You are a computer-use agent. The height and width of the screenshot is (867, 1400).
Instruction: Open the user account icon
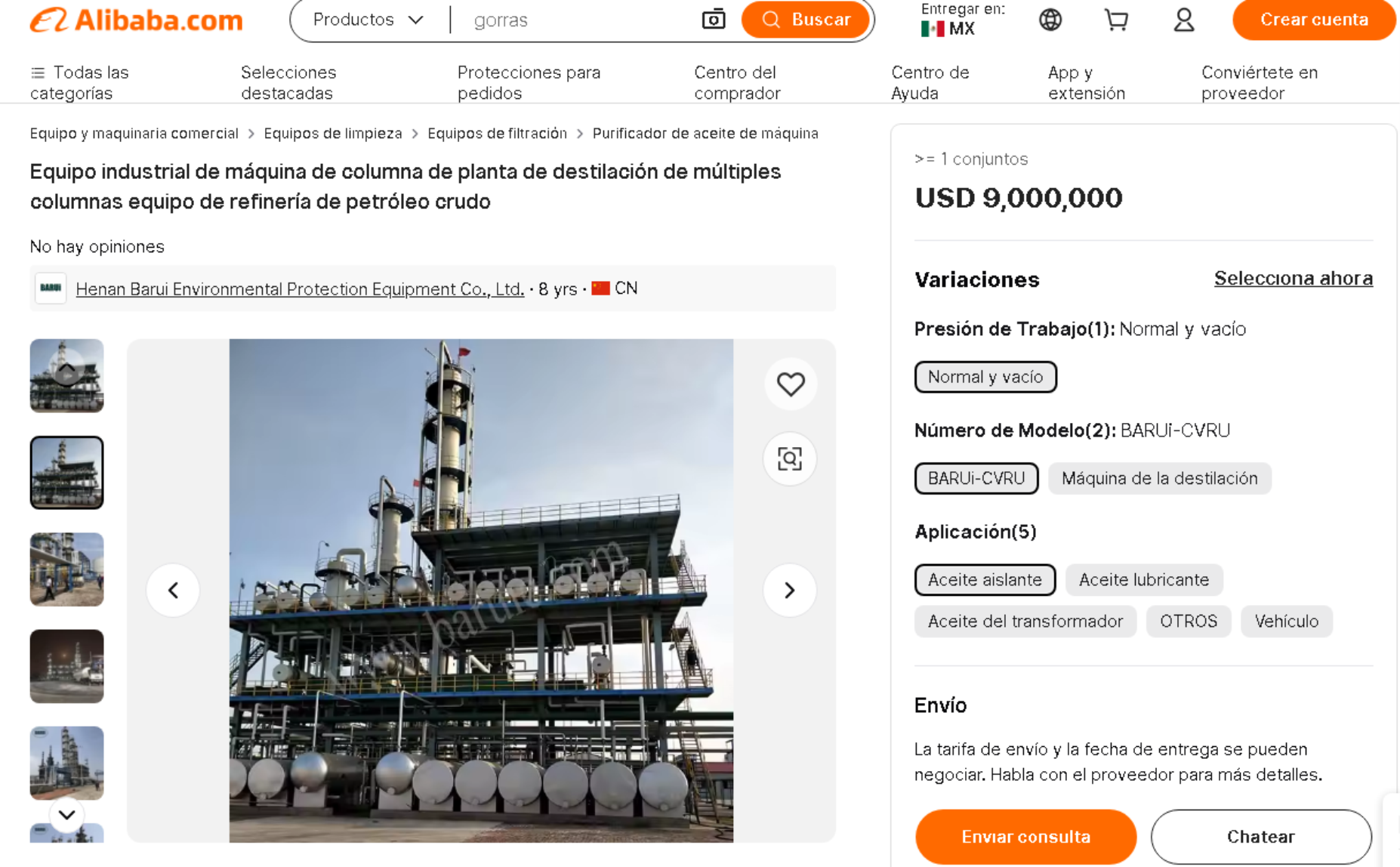(1183, 20)
